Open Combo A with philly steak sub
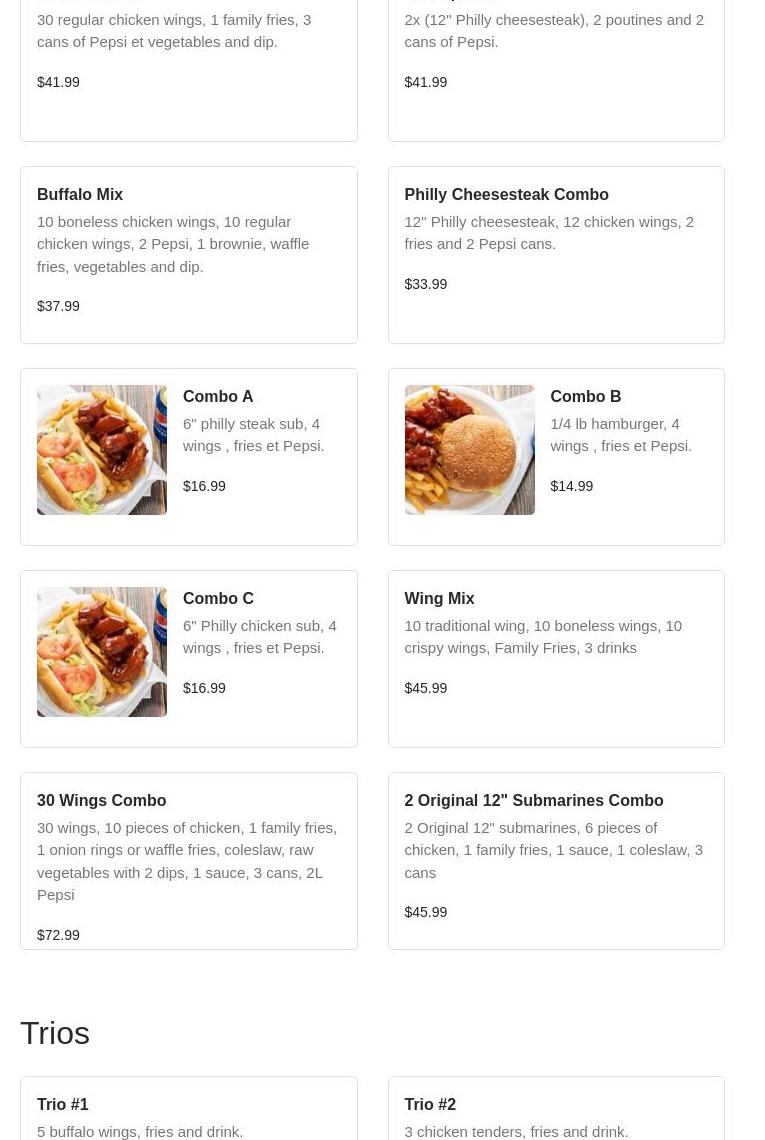This screenshot has height=1140, width=765. 188,456
